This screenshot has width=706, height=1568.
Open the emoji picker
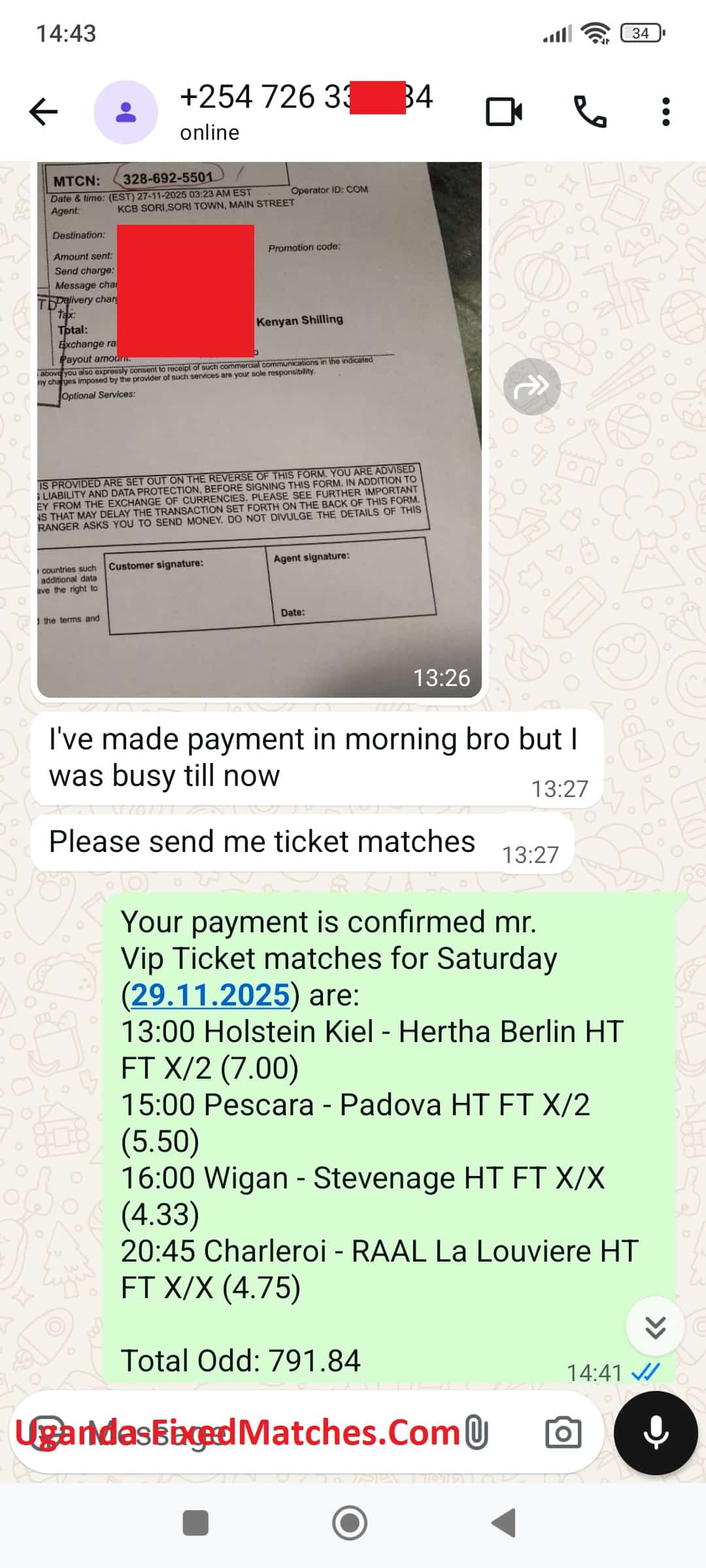46,1433
